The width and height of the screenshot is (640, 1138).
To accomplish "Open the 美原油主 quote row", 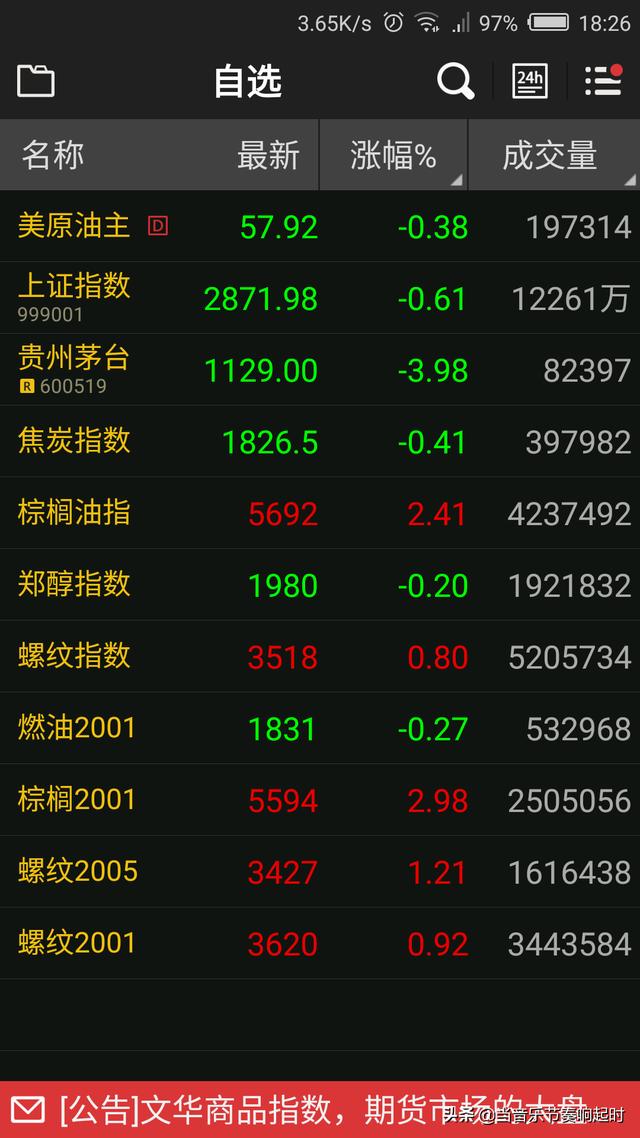I will [320, 226].
